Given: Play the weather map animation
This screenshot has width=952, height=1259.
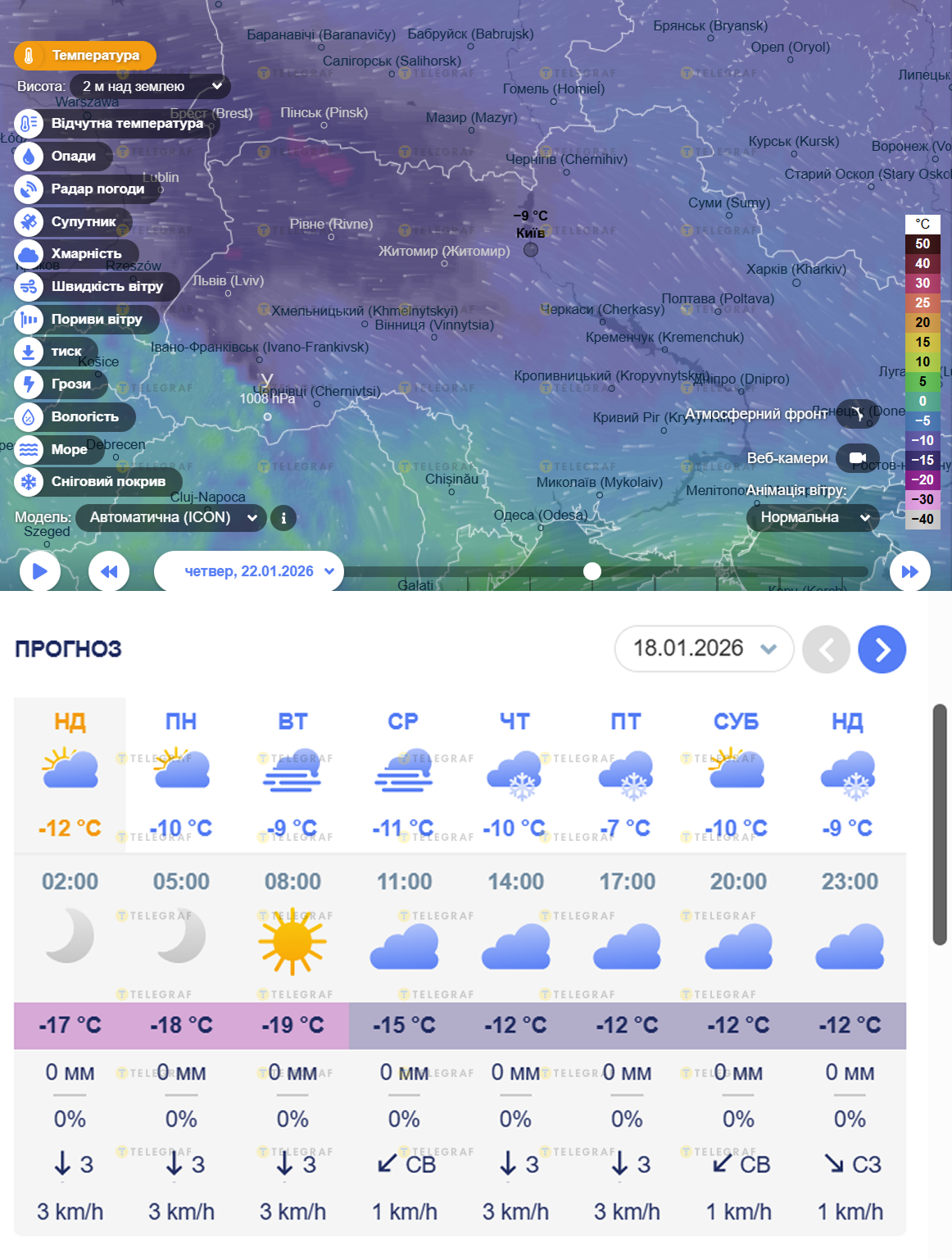Looking at the screenshot, I should click(x=39, y=571).
